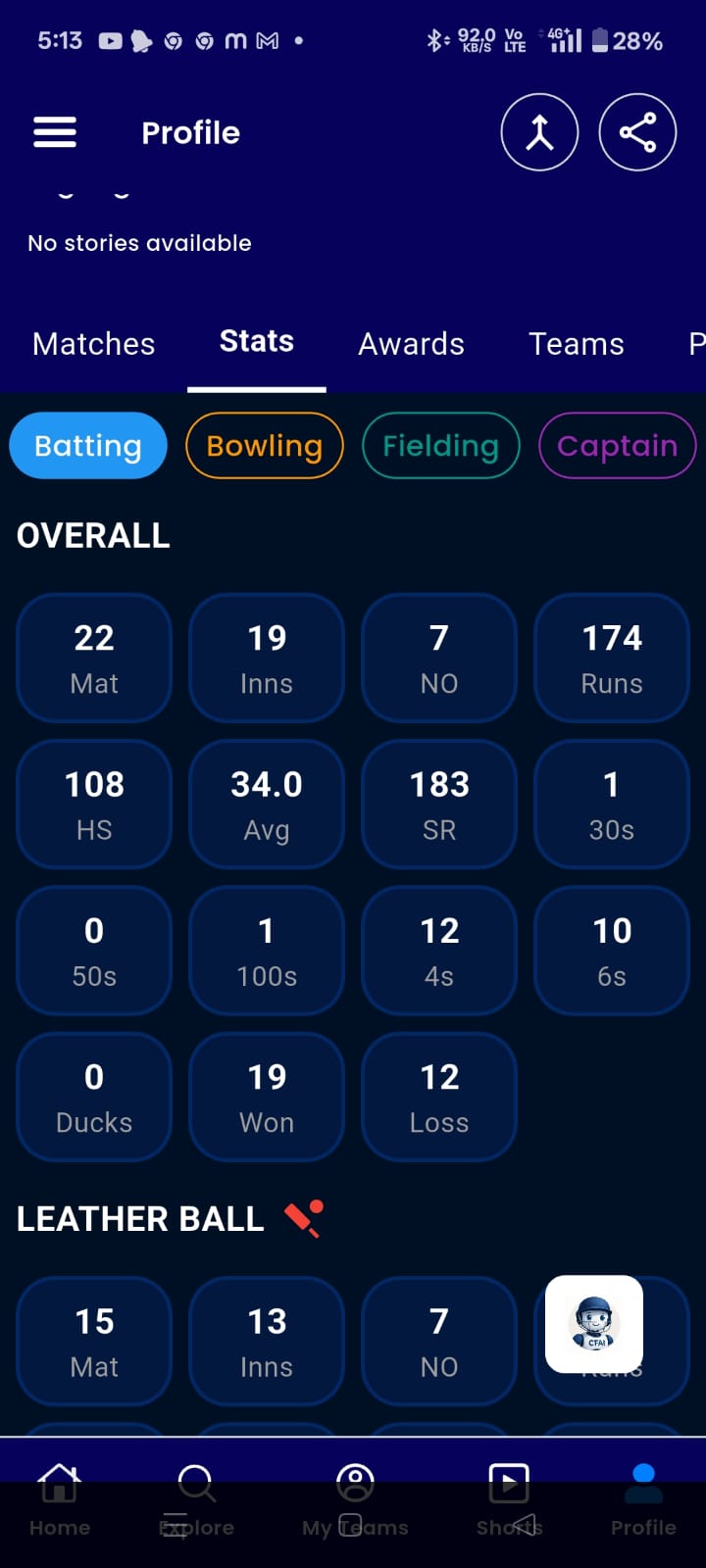706x1568 pixels.
Task: Open My Teams in bottom navigation
Action: tap(355, 1500)
